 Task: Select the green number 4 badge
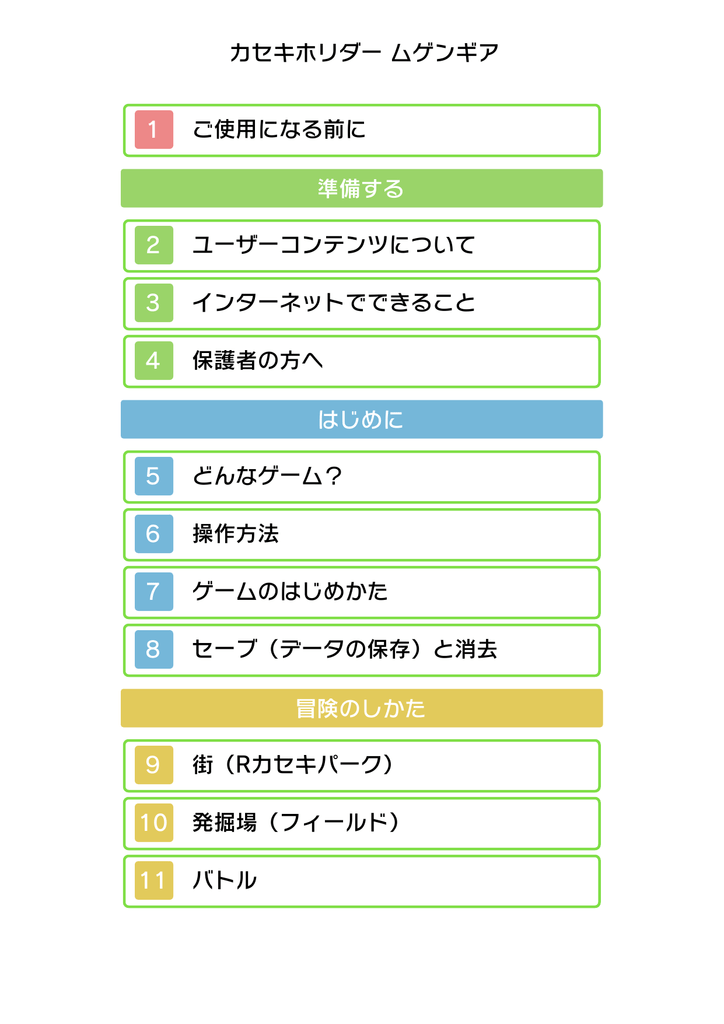click(x=152, y=361)
